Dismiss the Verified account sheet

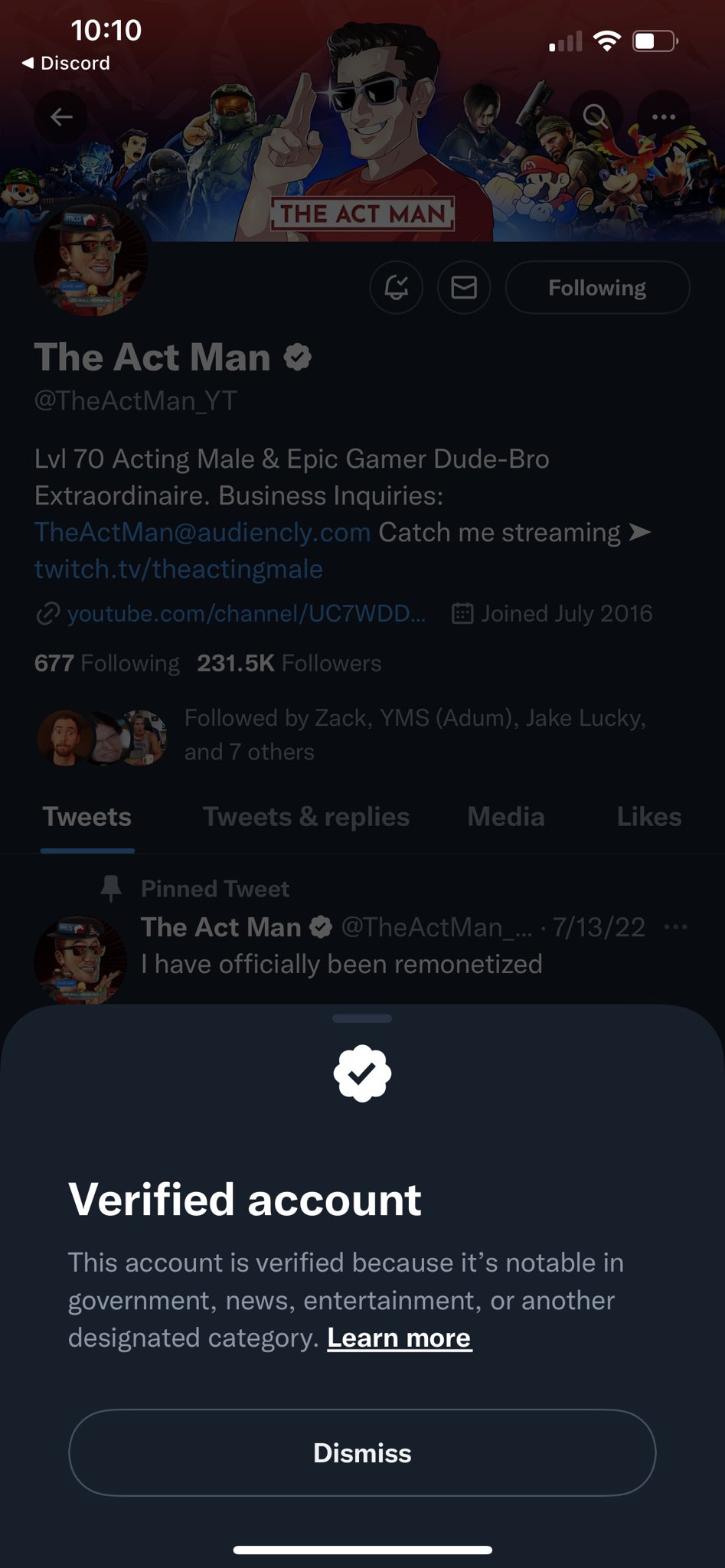[x=362, y=1452]
